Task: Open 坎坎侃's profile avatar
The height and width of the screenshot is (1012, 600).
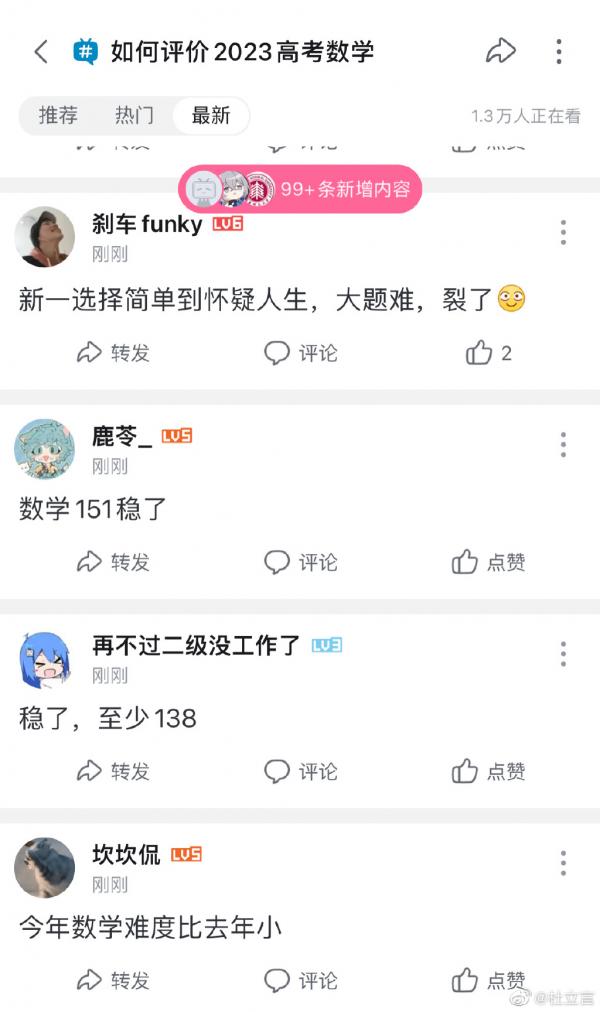Action: click(x=45, y=867)
